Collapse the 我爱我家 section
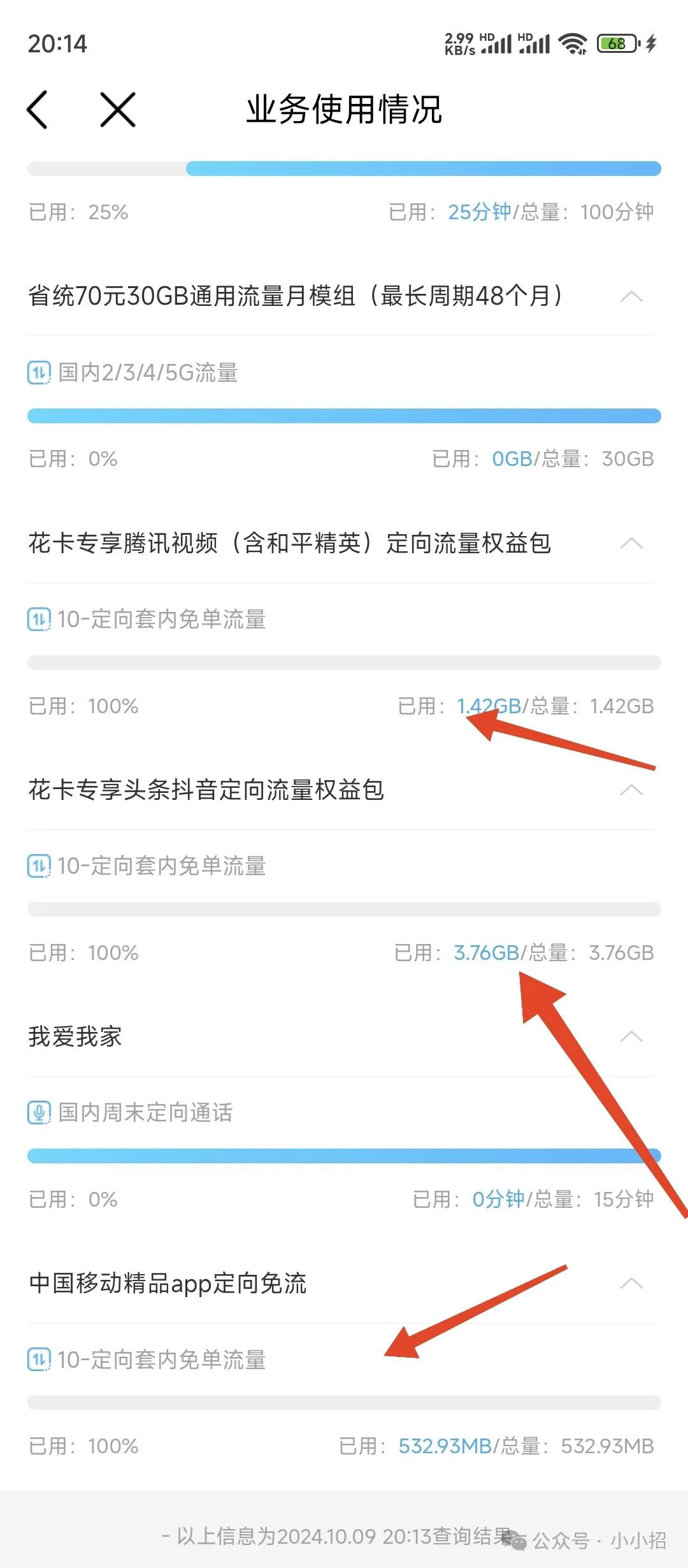Viewport: 688px width, 1568px height. (631, 1036)
